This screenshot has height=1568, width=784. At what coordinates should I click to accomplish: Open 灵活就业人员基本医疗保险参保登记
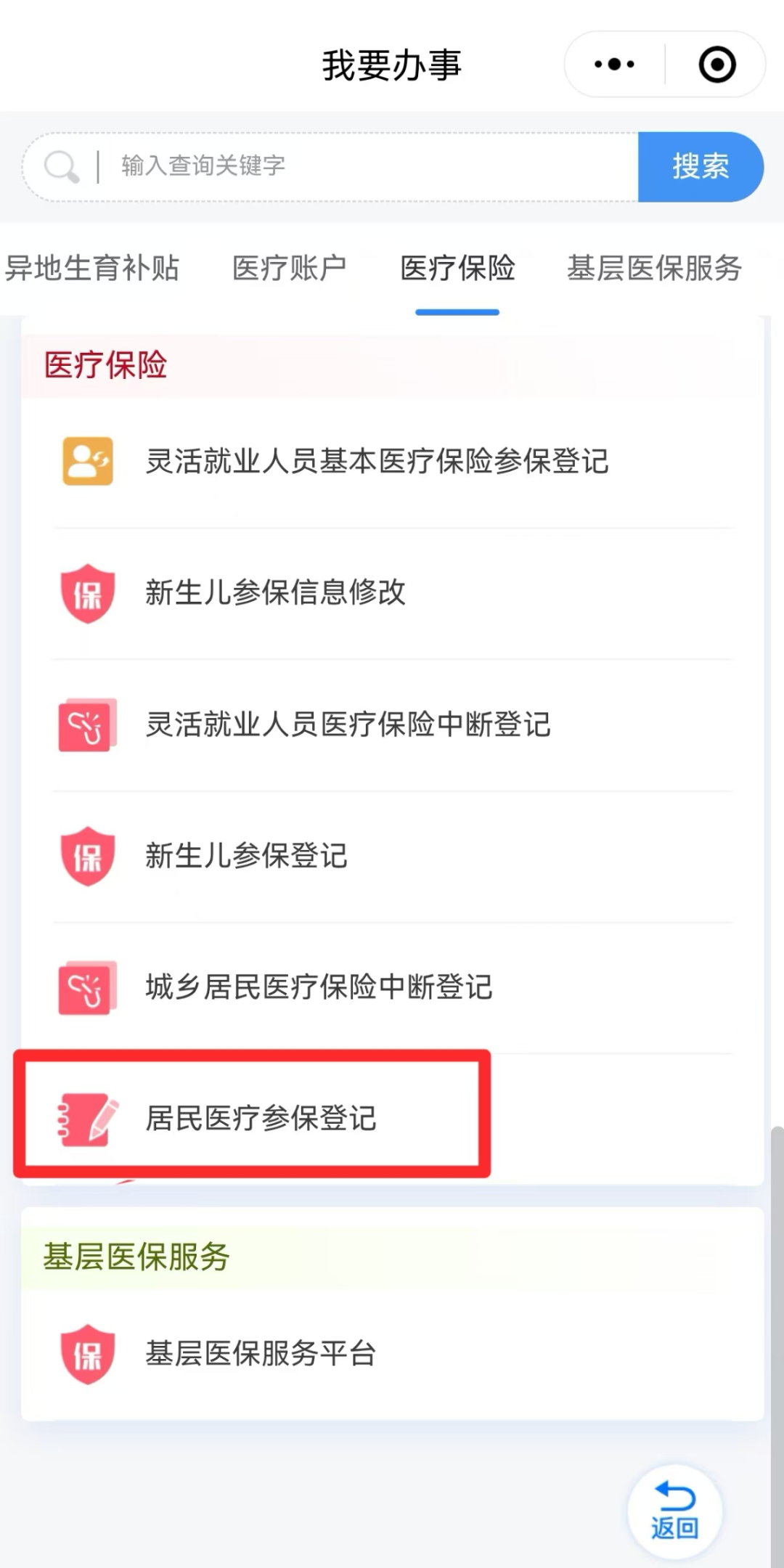pos(377,462)
